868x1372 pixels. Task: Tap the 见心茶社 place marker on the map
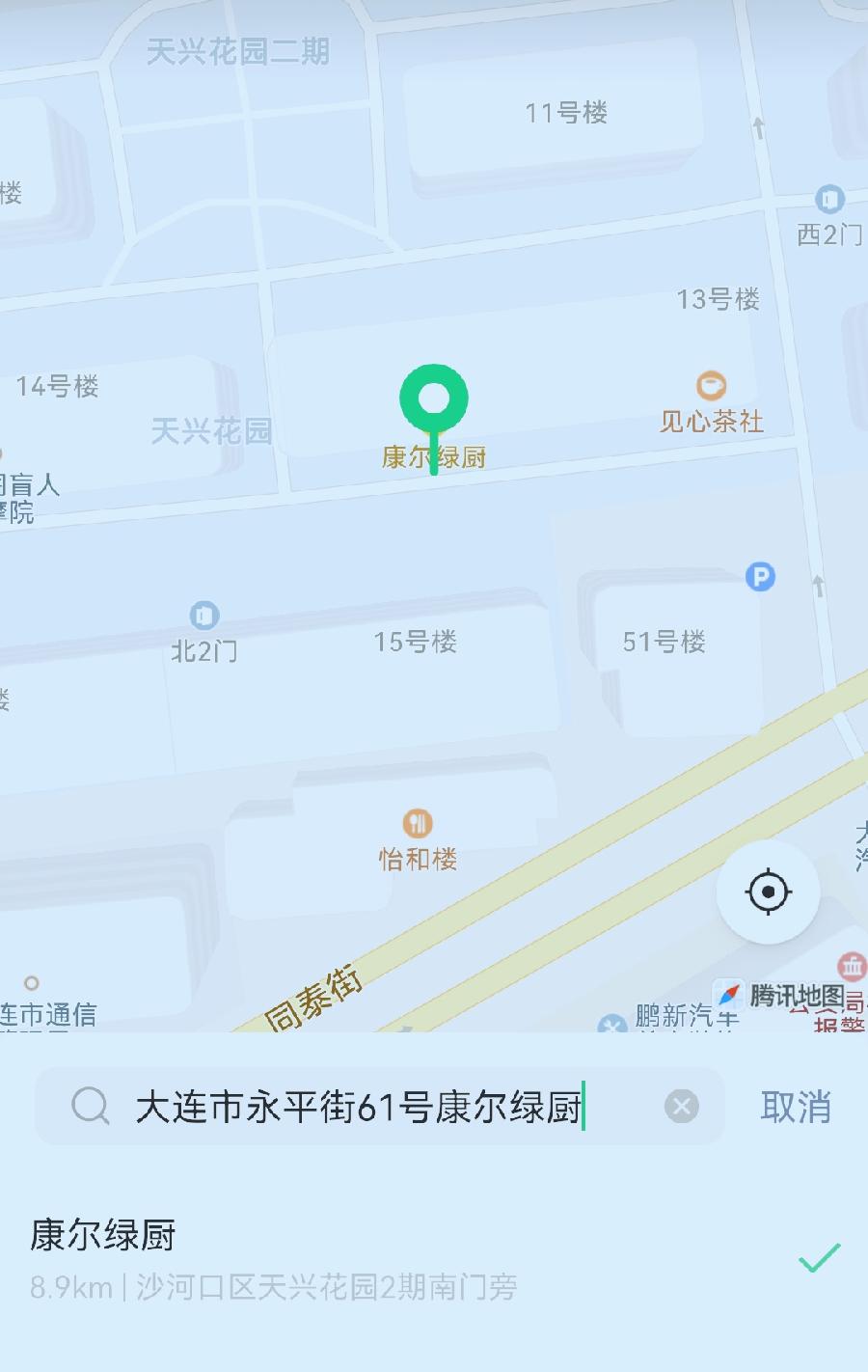pyautogui.click(x=711, y=387)
